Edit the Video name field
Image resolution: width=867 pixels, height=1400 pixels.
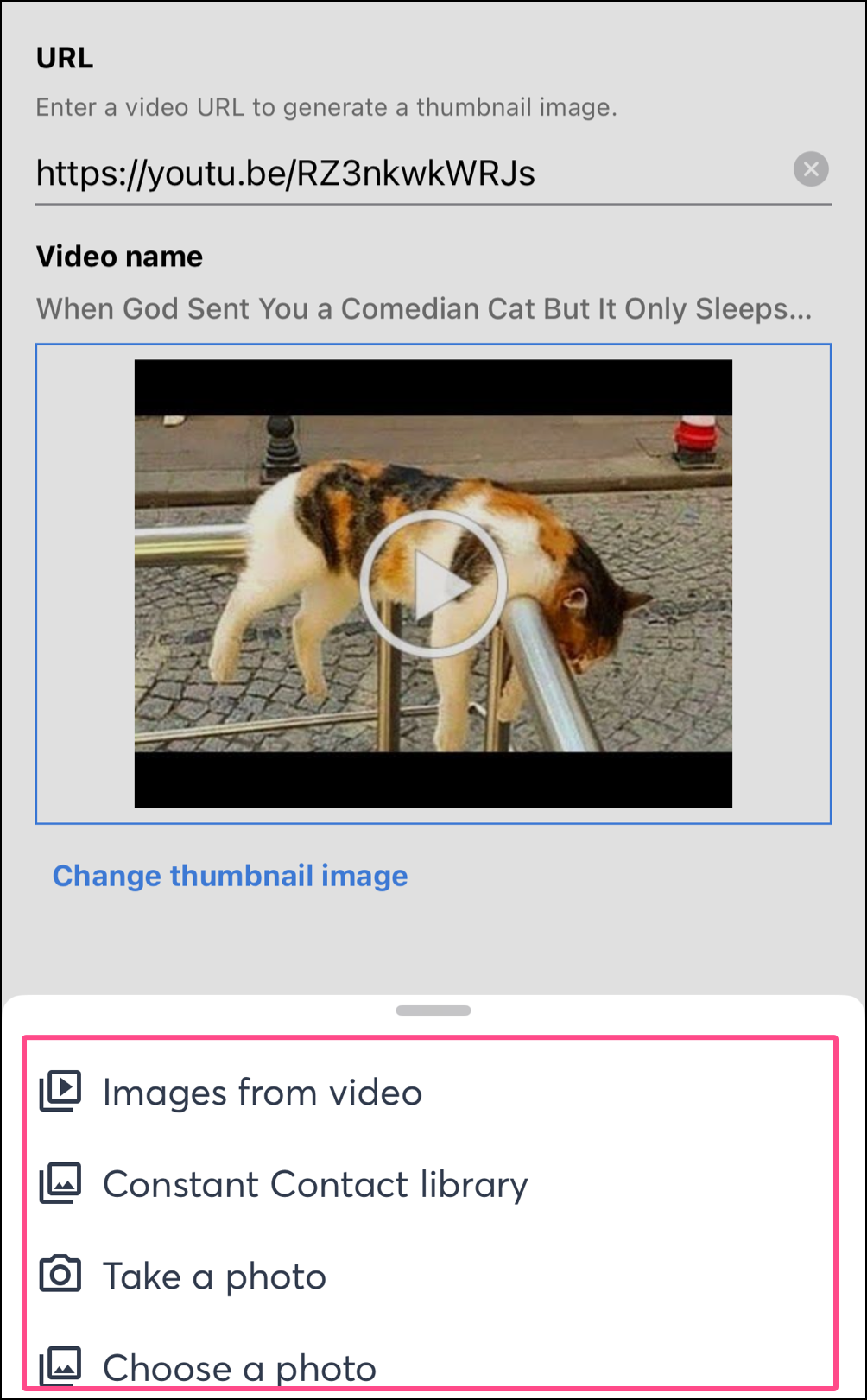[x=423, y=308]
